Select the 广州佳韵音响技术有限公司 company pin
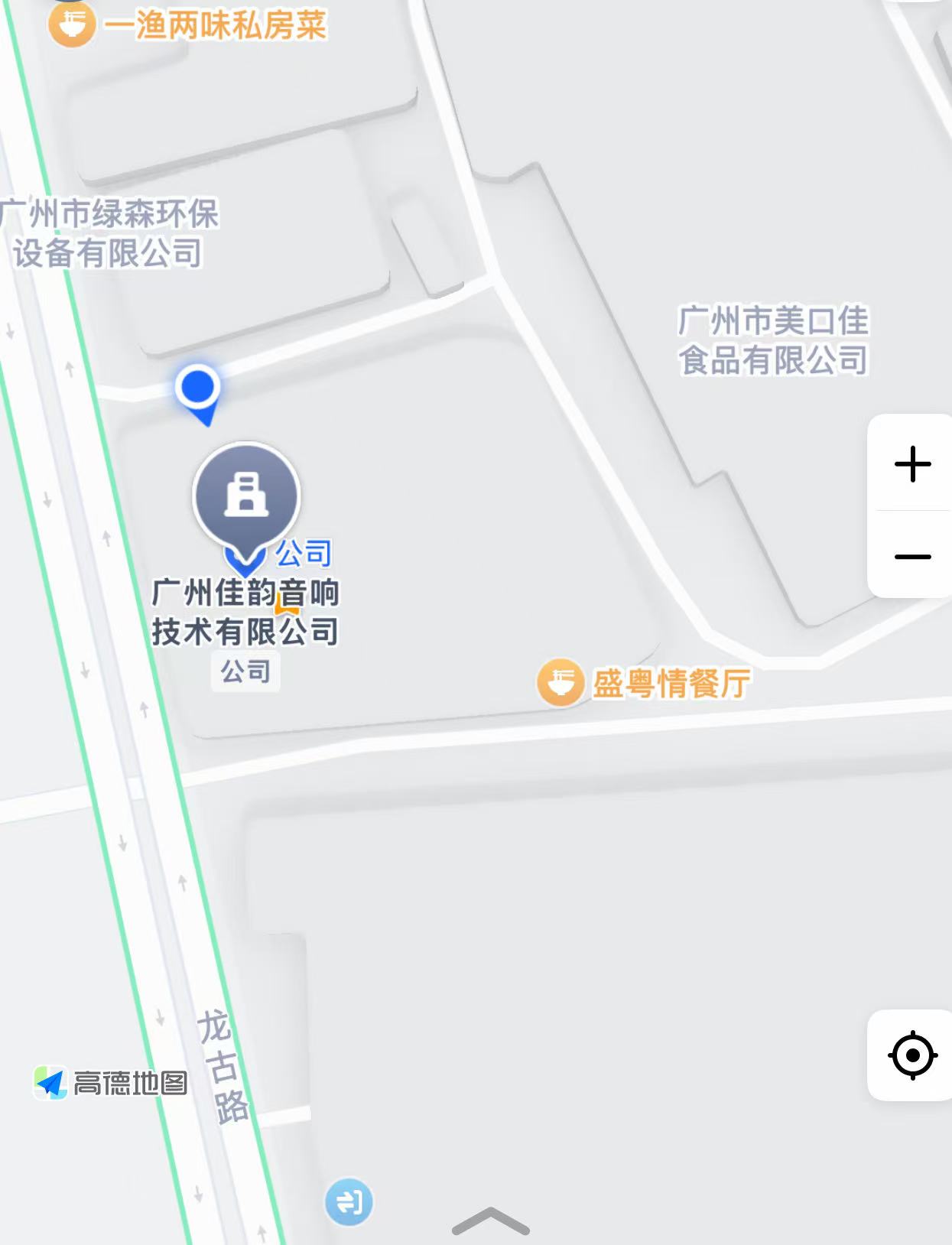Screen dimensions: 952x1245 (x=246, y=496)
